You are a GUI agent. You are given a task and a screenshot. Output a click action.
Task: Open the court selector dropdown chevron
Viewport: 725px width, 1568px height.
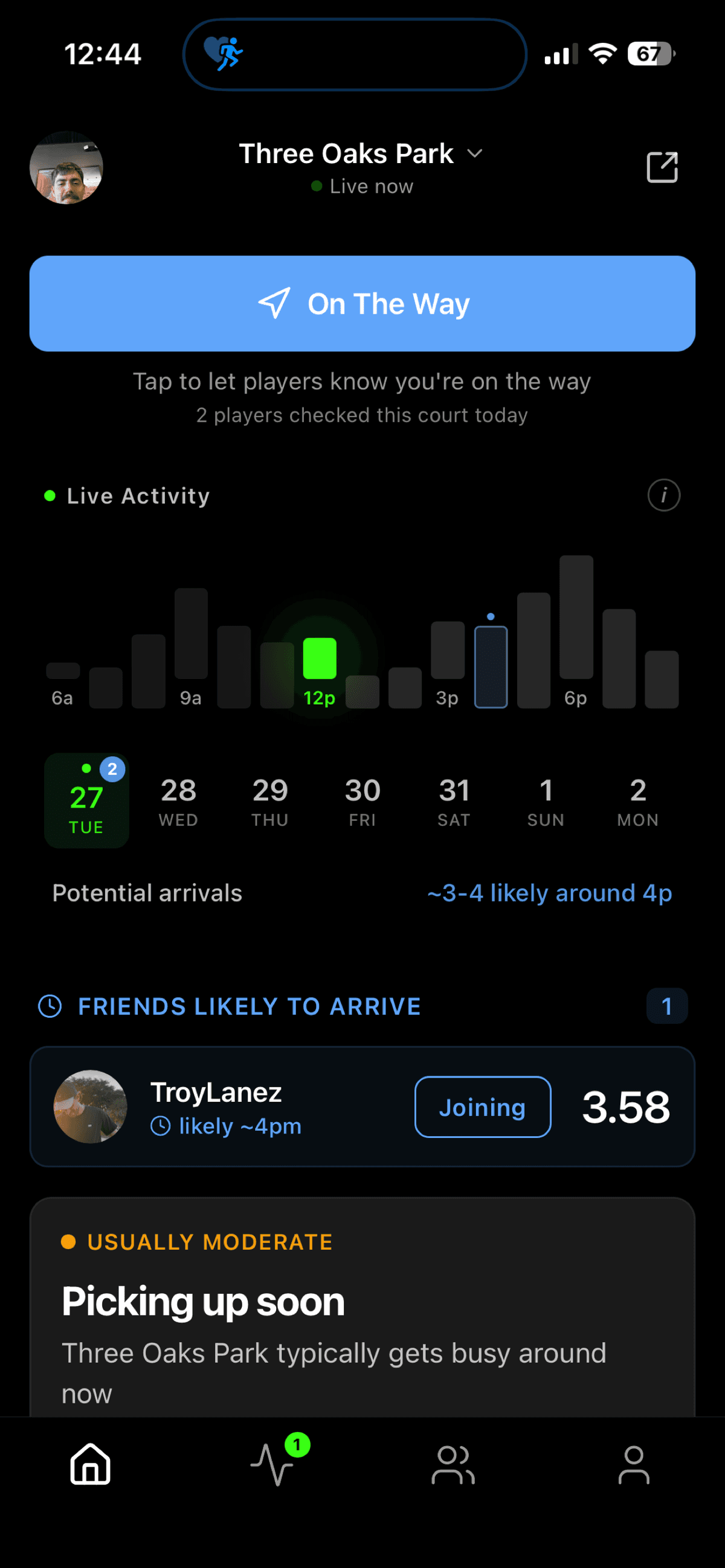coord(475,153)
